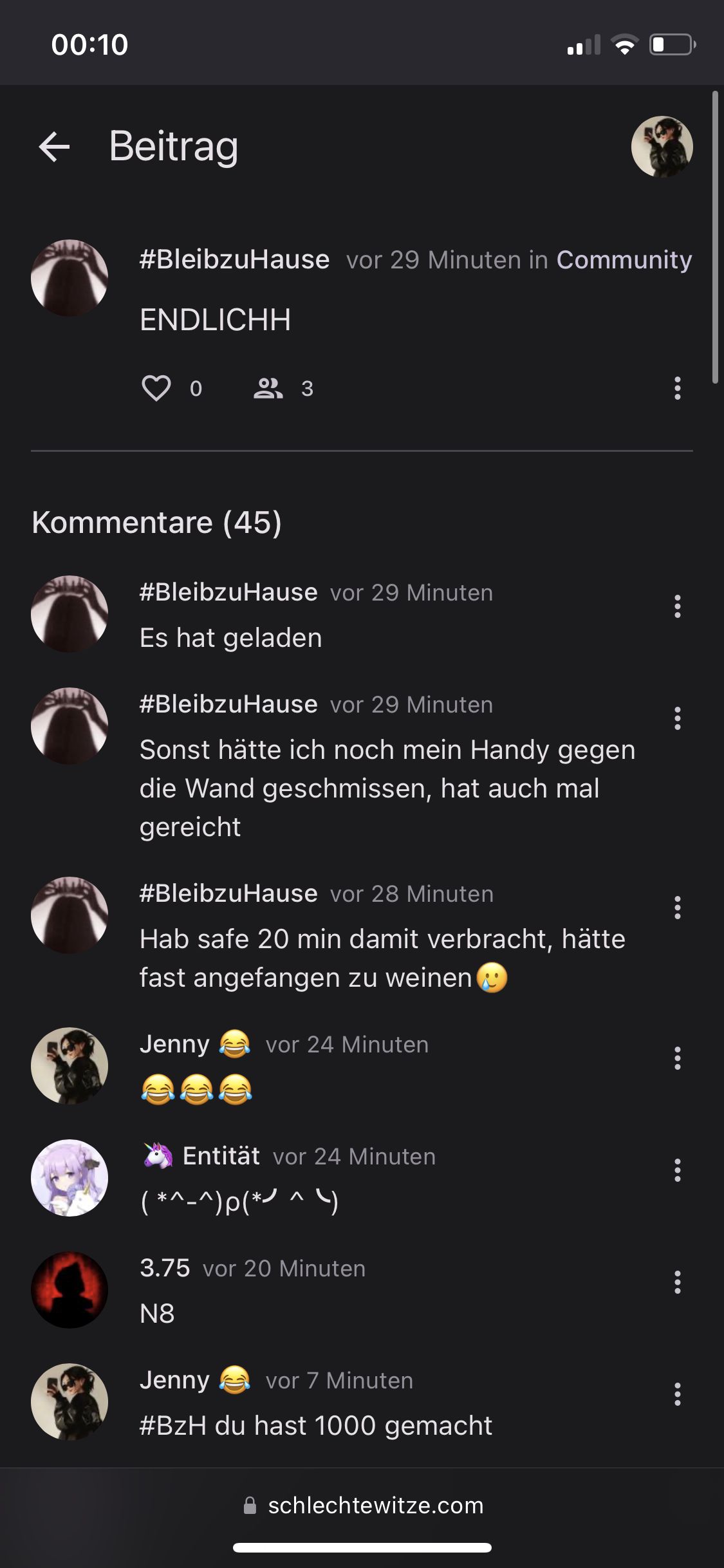Open options for the "N8" comment
Image resolution: width=724 pixels, height=1568 pixels.
(x=677, y=1282)
